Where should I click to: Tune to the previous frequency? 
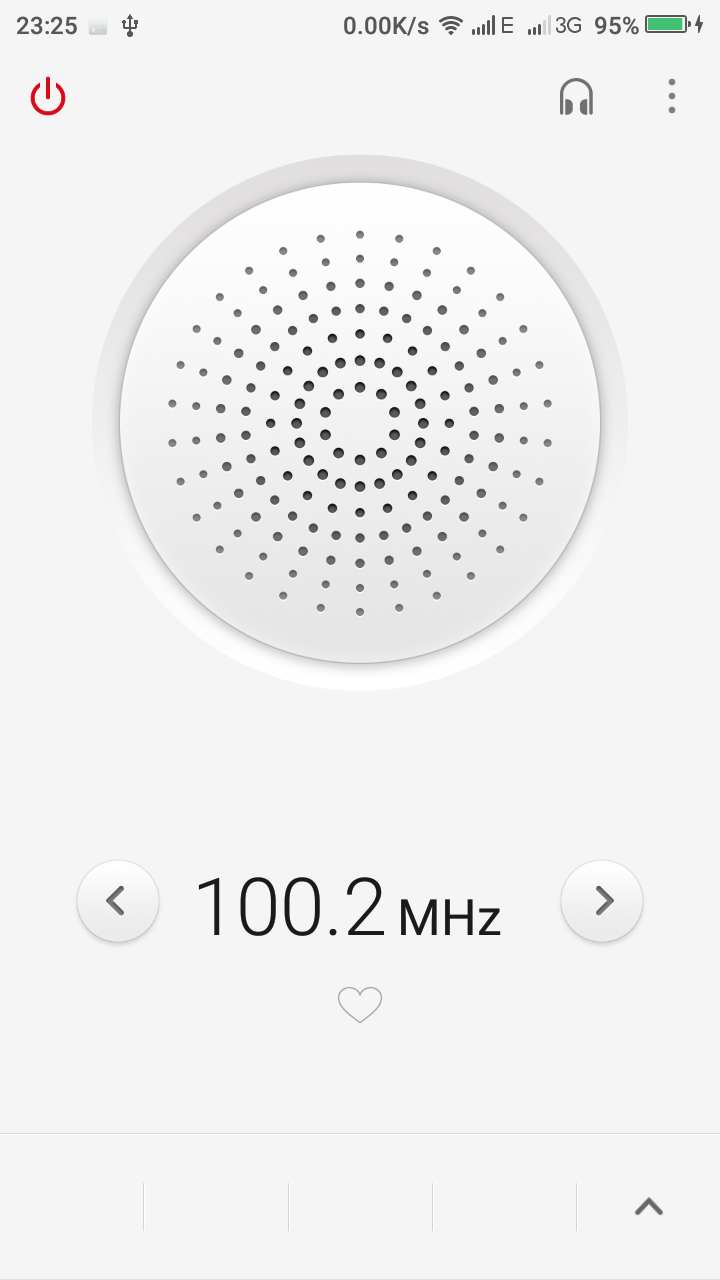pyautogui.click(x=118, y=901)
